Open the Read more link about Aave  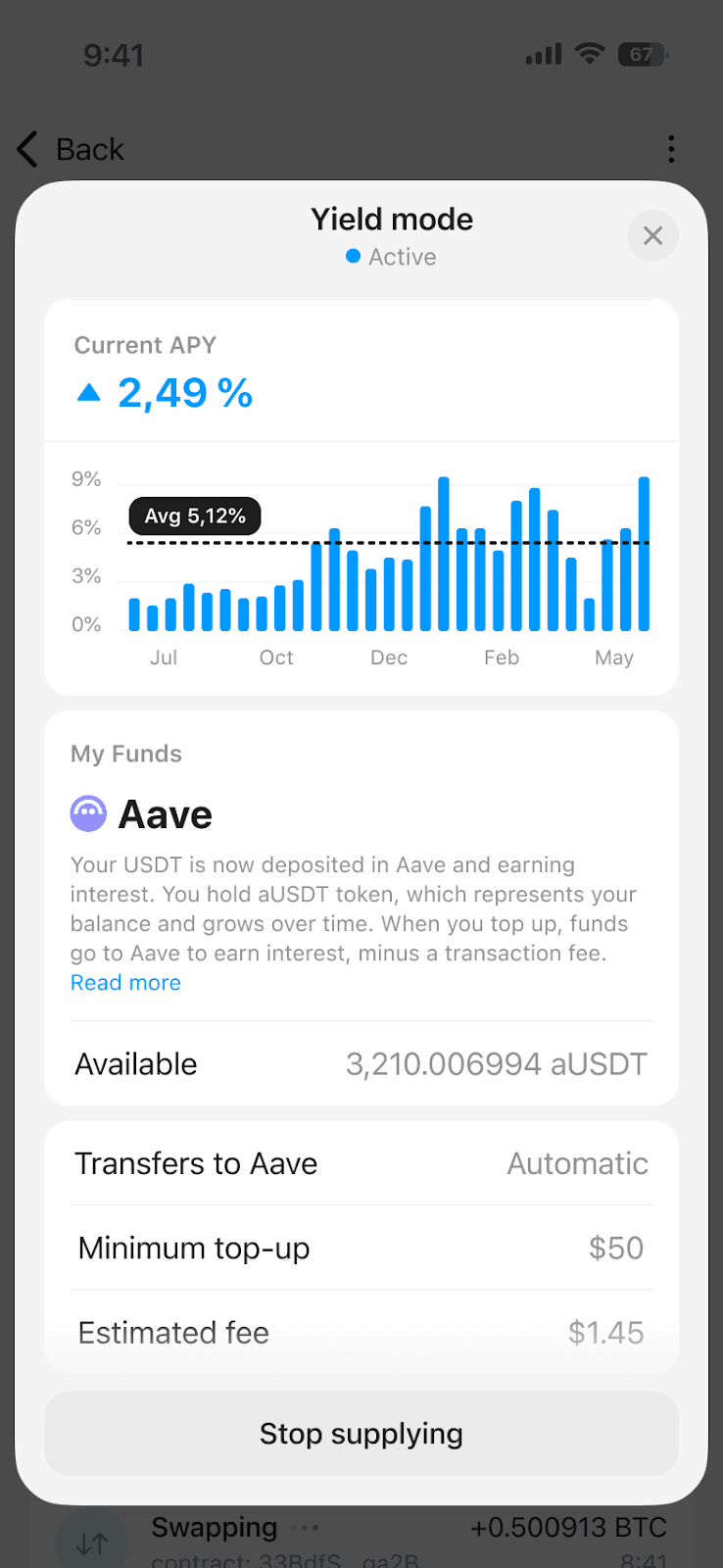[x=125, y=983]
